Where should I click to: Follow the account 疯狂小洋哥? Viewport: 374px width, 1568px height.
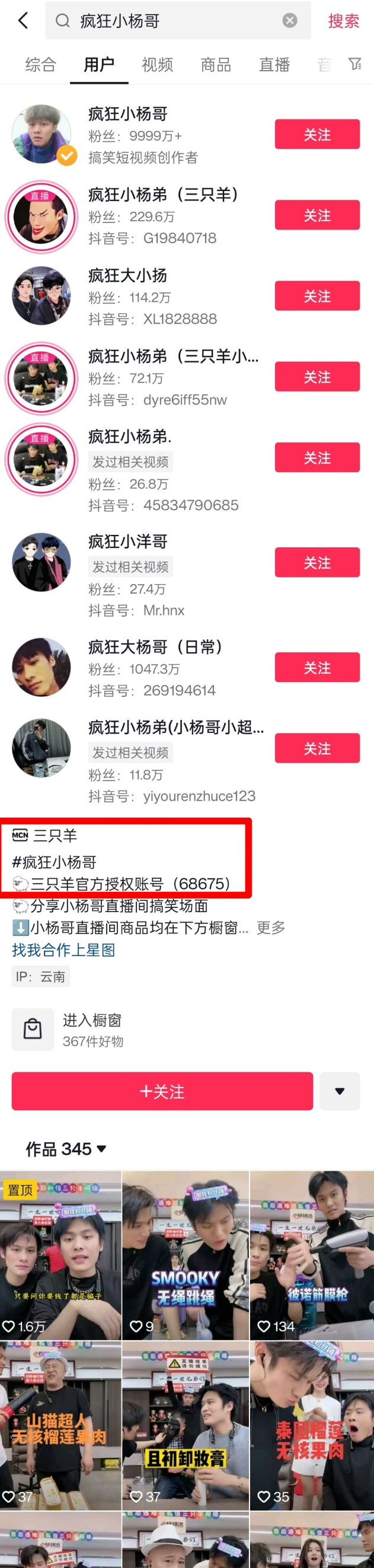(x=317, y=563)
